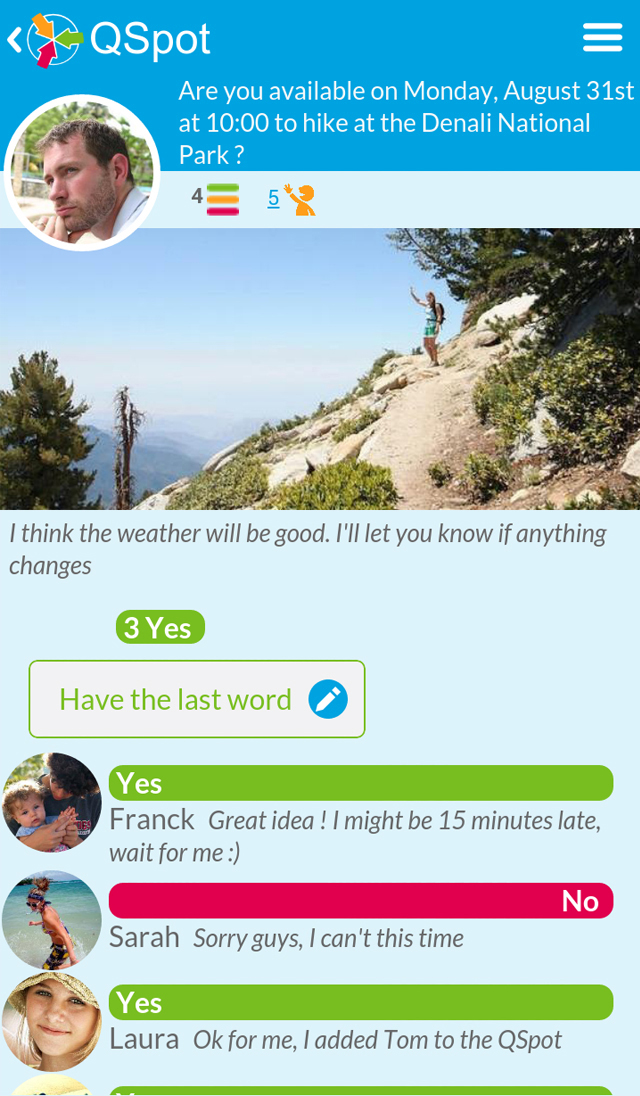
Task: Enlarge the hiking trail photo
Action: click(x=320, y=368)
